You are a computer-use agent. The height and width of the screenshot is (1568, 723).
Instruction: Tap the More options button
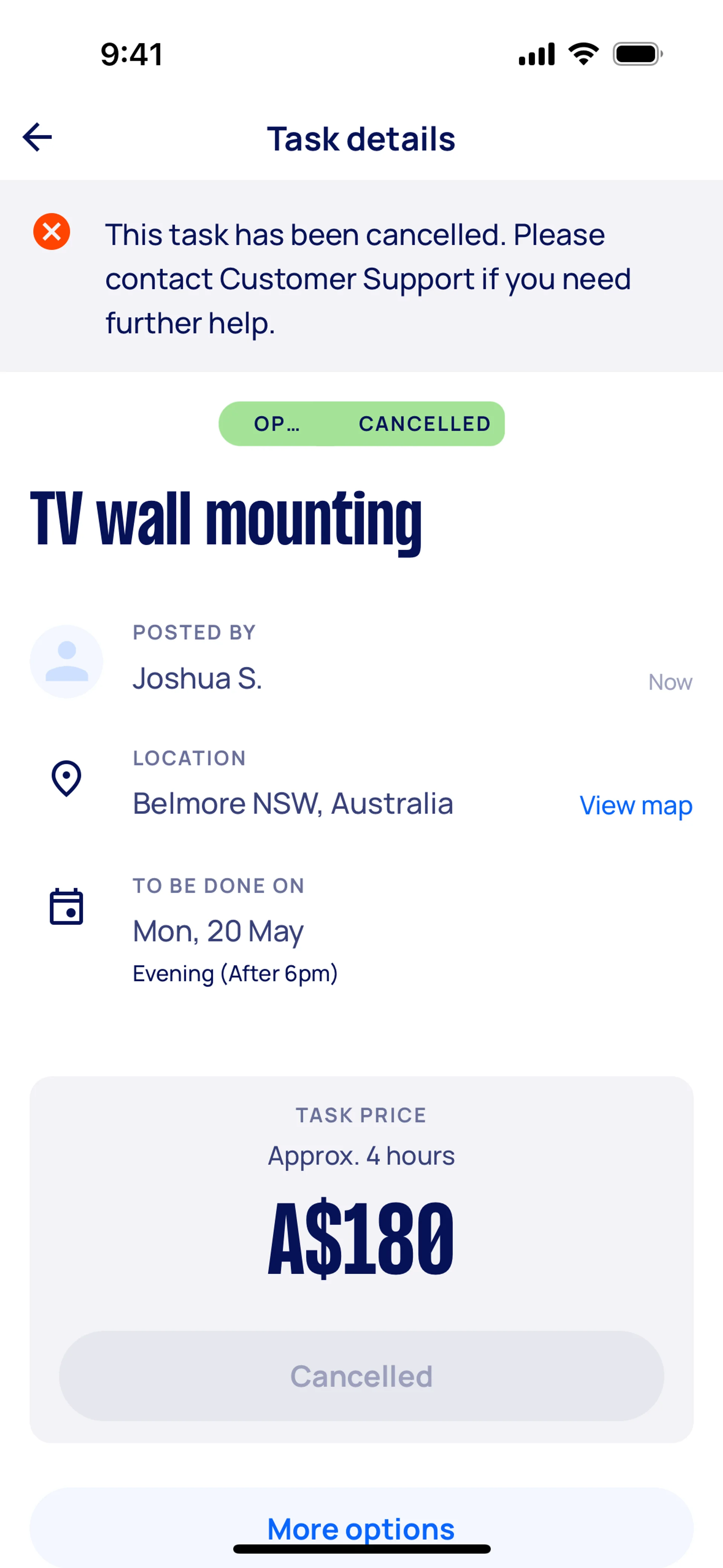pos(361,1528)
